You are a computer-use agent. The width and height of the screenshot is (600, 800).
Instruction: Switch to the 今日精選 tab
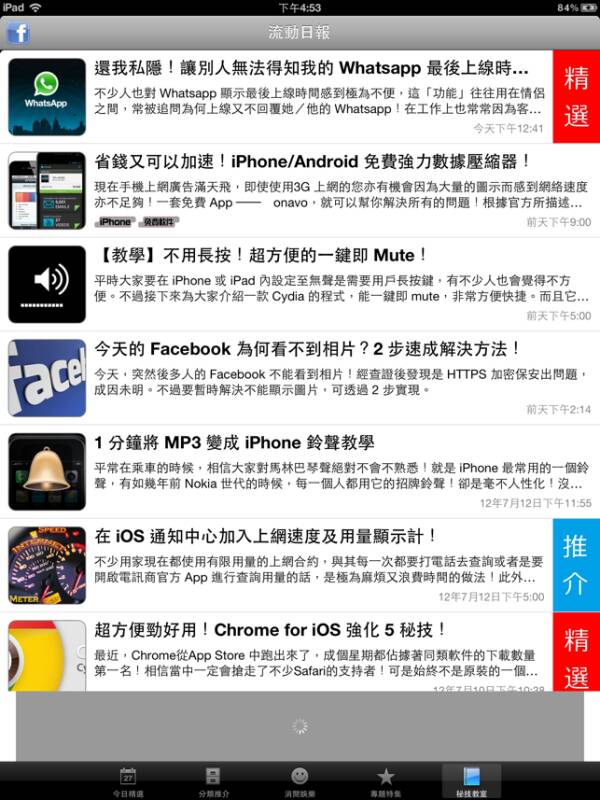click(128, 781)
